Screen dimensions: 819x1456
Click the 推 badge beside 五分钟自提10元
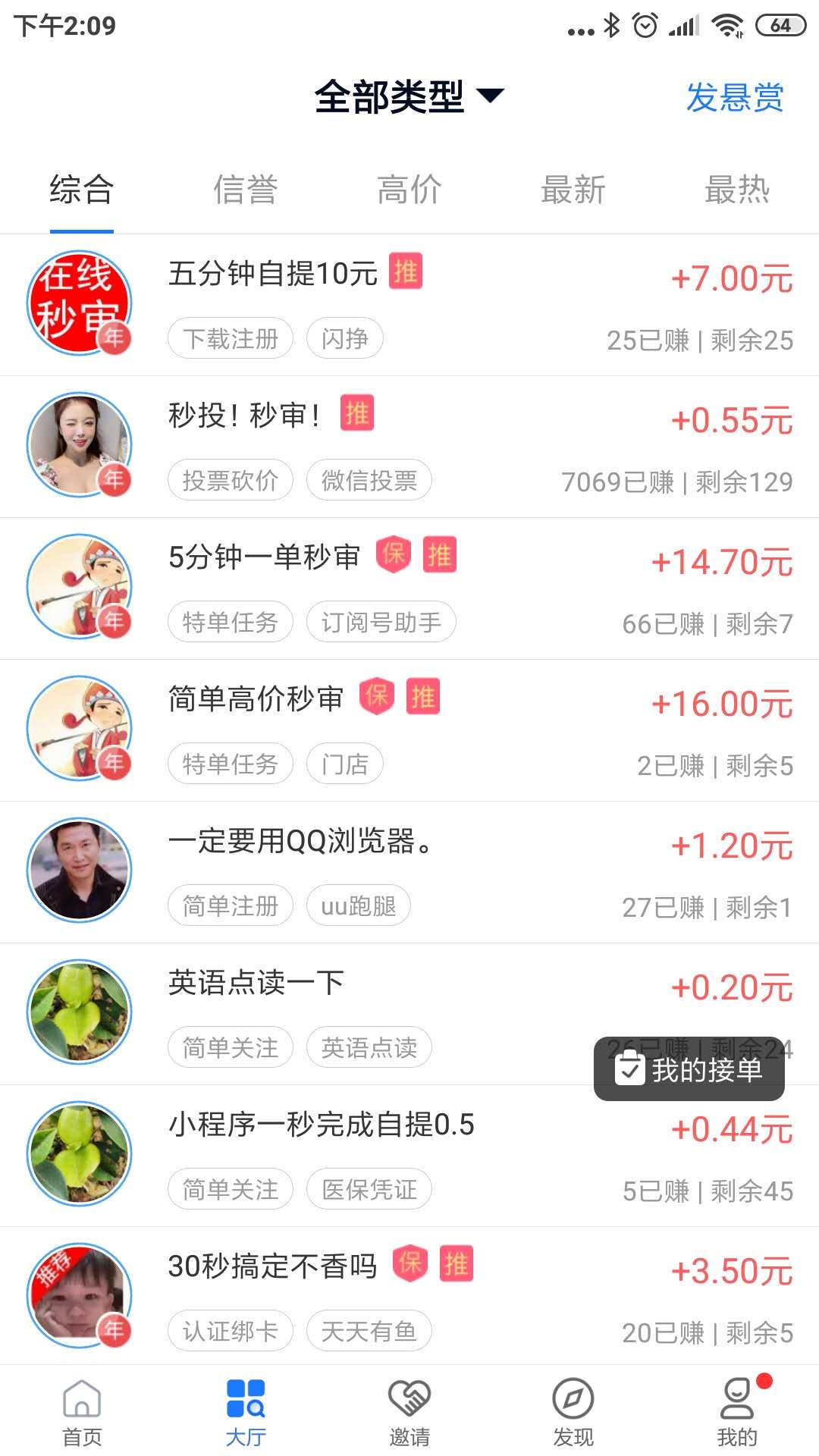pos(406,271)
